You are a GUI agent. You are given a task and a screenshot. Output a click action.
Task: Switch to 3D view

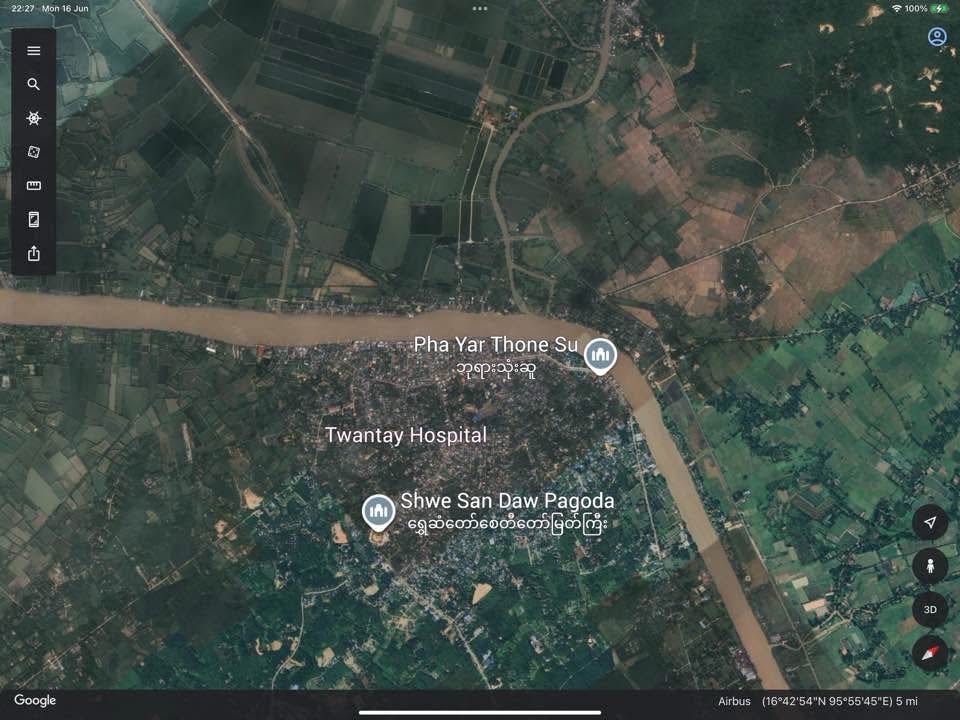point(930,609)
